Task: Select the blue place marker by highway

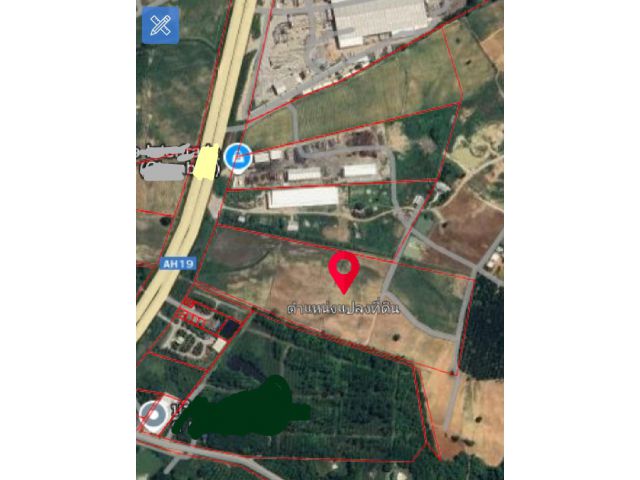Action: coord(237,157)
